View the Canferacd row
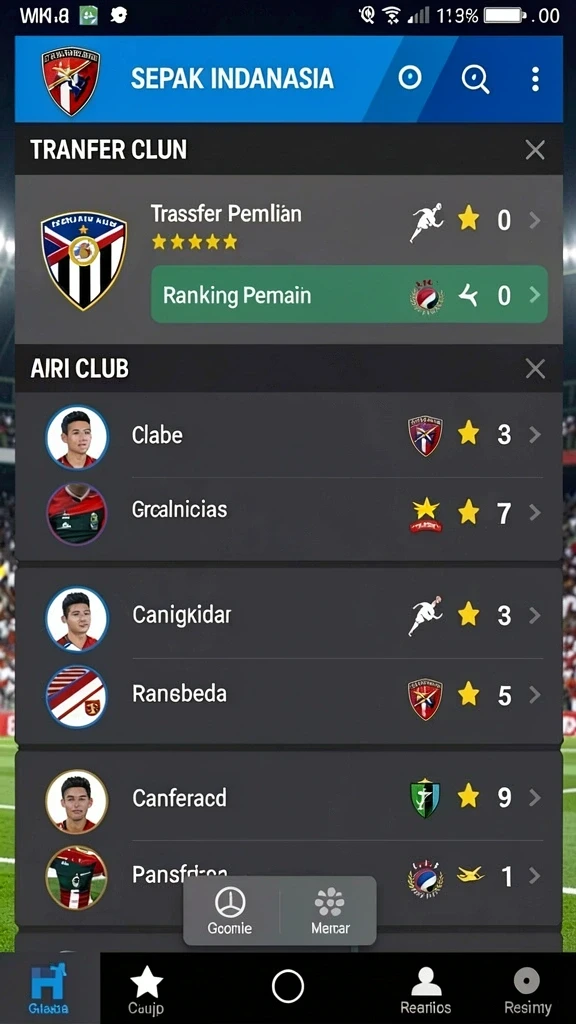The image size is (576, 1024). click(x=288, y=798)
